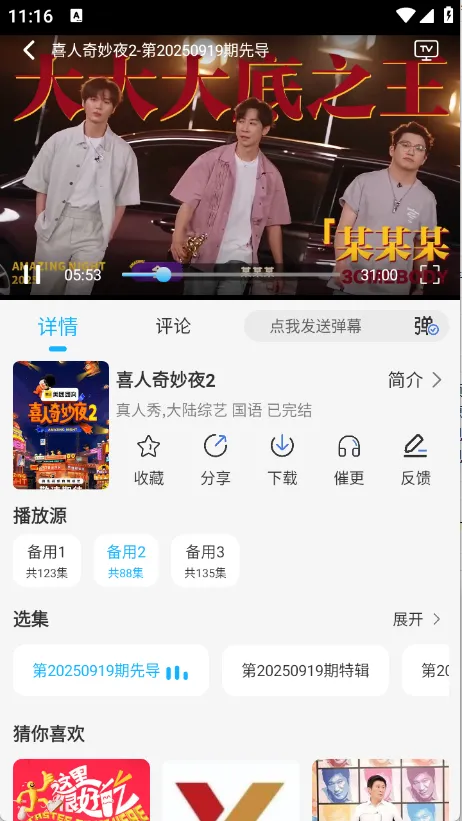Select playback source 备用1
The height and width of the screenshot is (821, 462).
(47, 560)
